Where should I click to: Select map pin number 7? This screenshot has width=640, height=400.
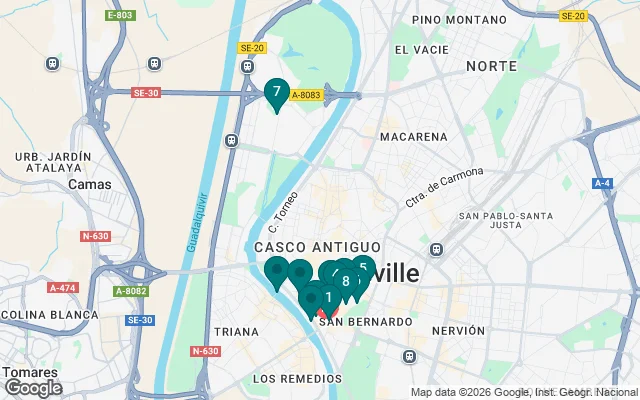click(x=276, y=93)
